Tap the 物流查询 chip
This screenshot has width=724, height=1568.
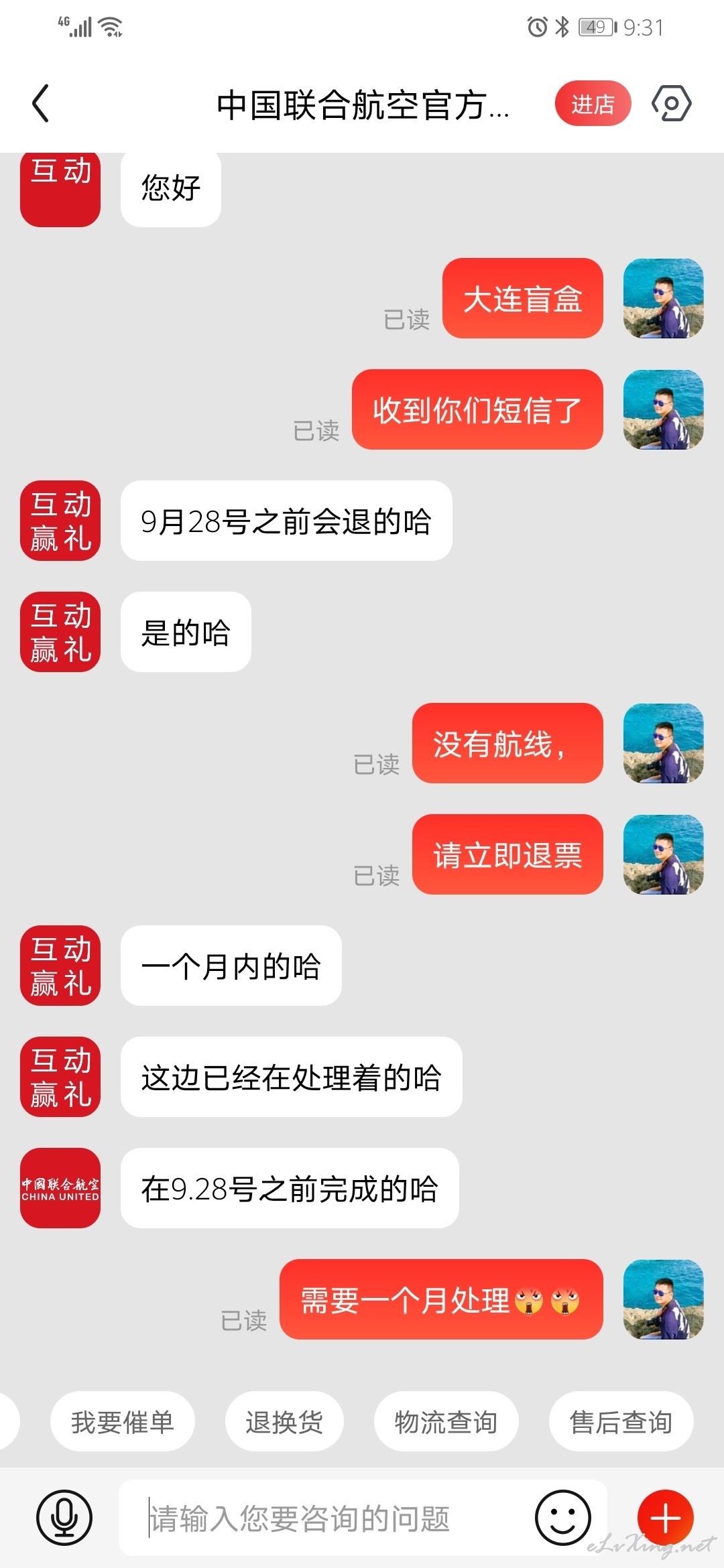pyautogui.click(x=446, y=1421)
